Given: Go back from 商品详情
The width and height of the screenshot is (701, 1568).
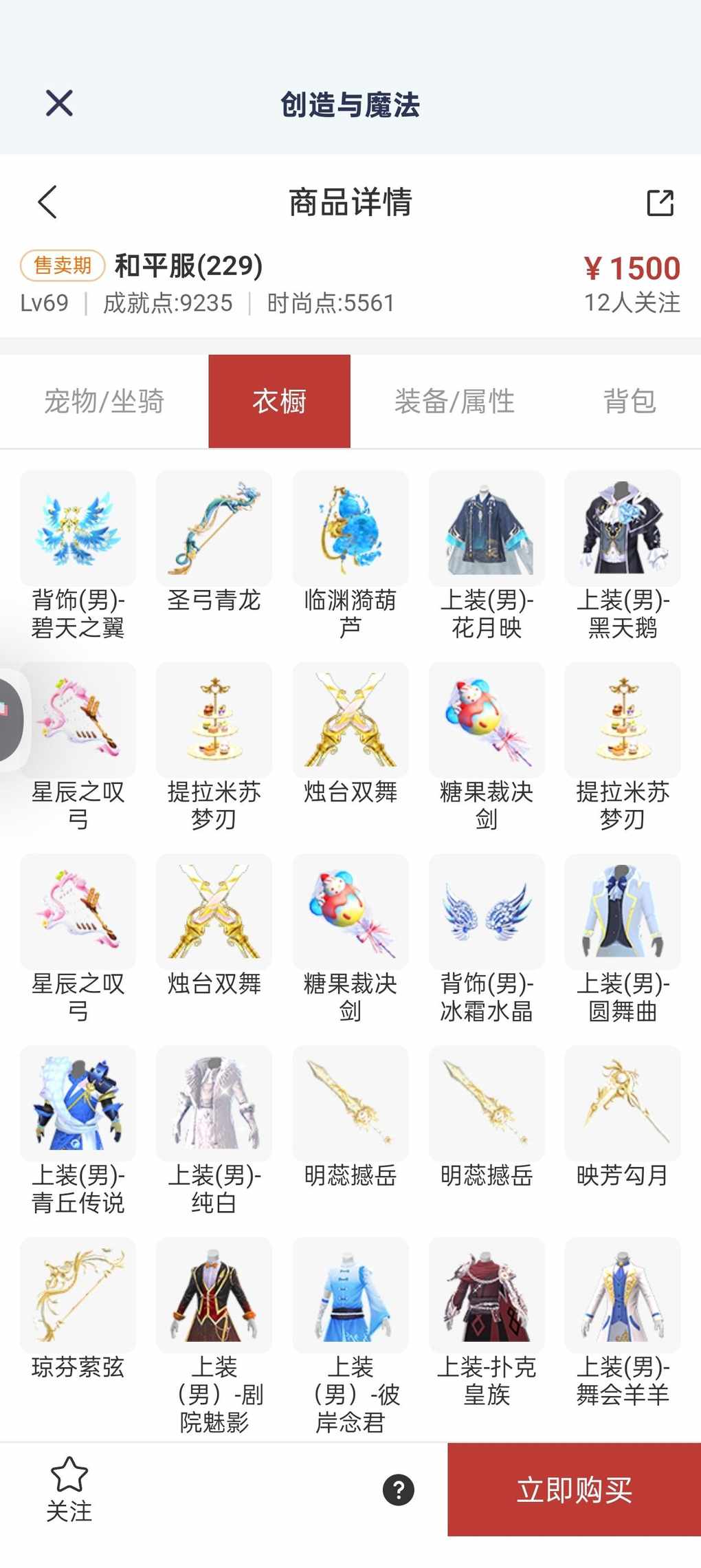Looking at the screenshot, I should [47, 202].
